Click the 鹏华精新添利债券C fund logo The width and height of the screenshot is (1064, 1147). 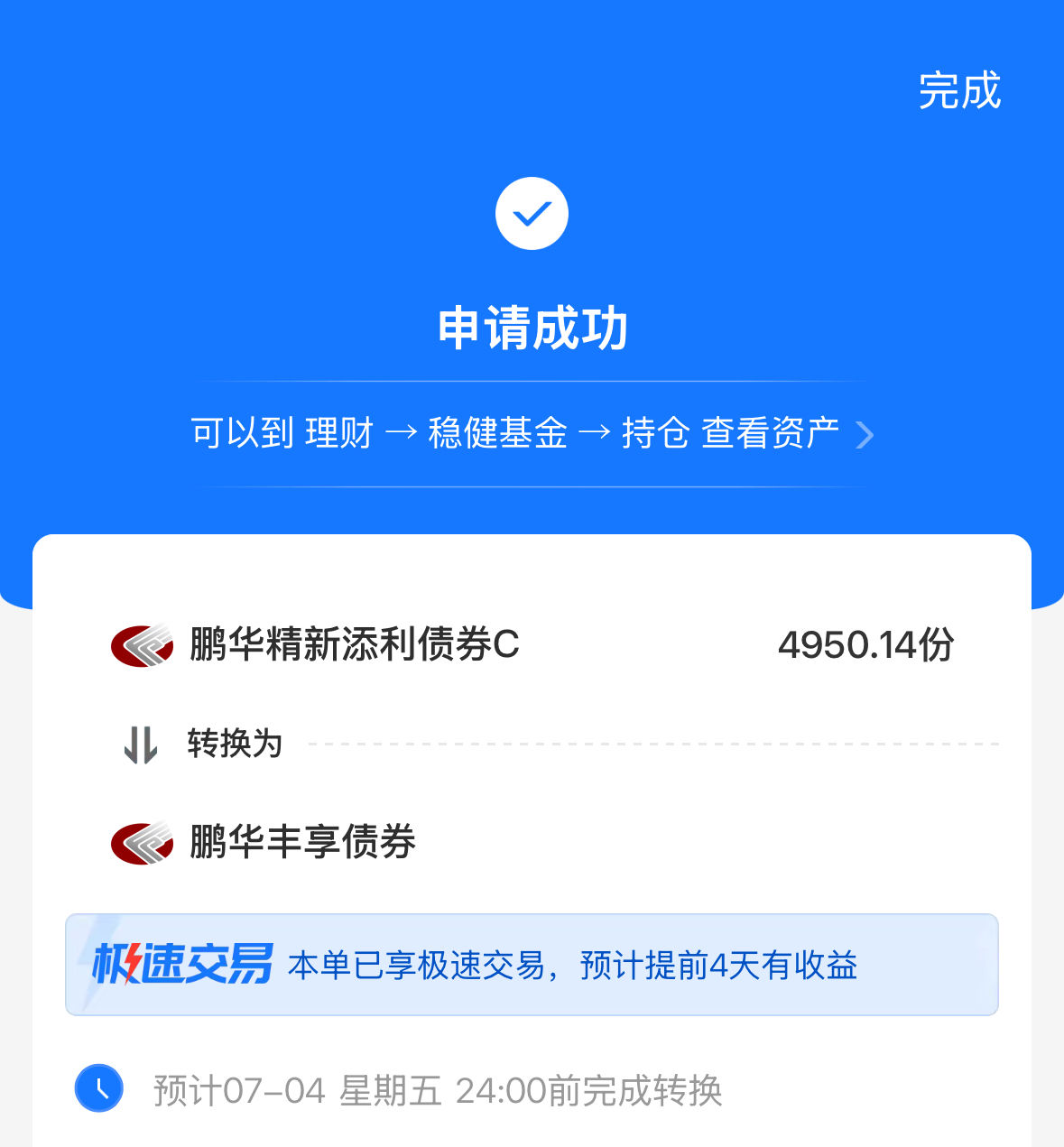tap(140, 644)
